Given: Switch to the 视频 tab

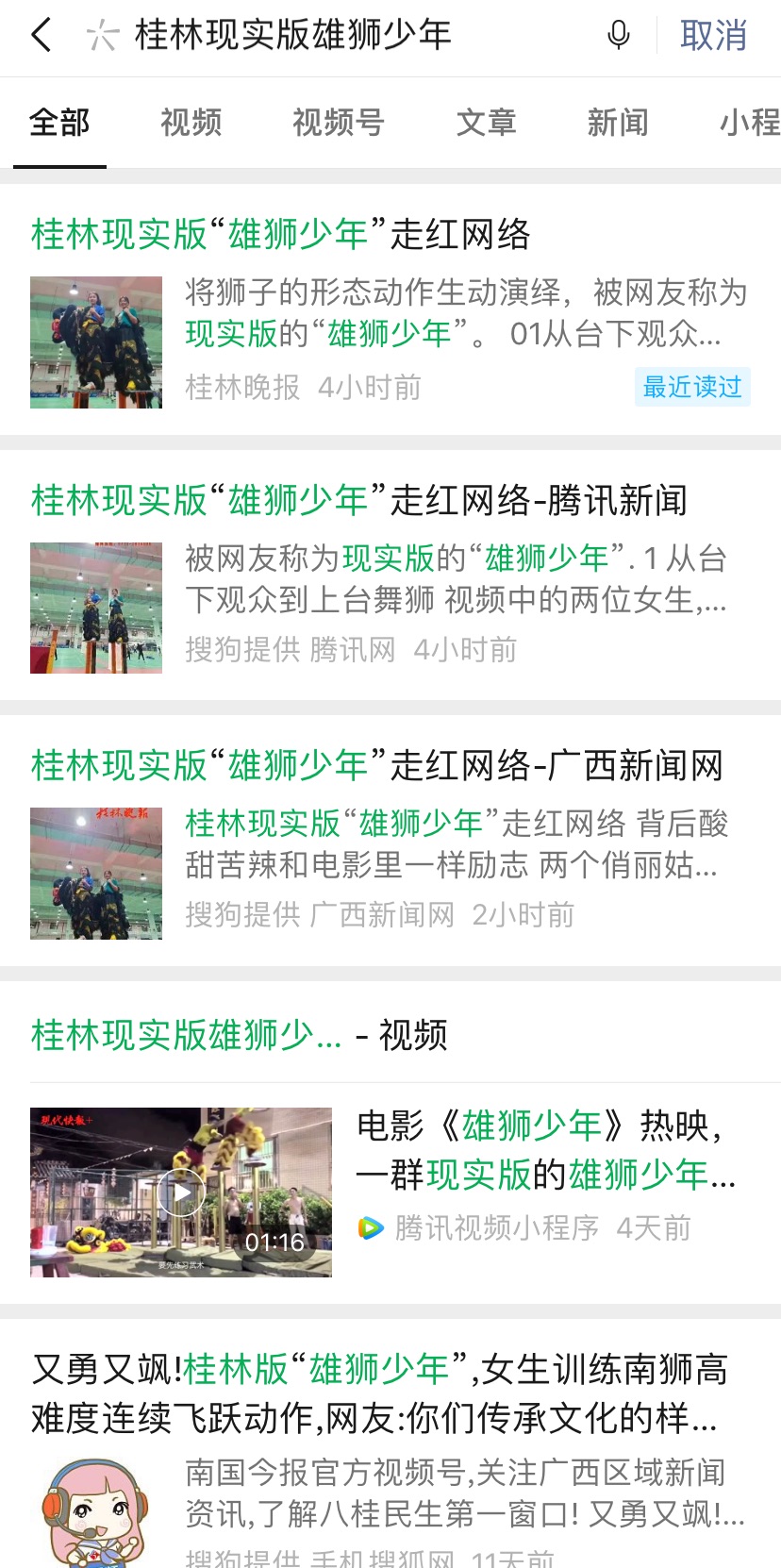Looking at the screenshot, I should tap(191, 123).
